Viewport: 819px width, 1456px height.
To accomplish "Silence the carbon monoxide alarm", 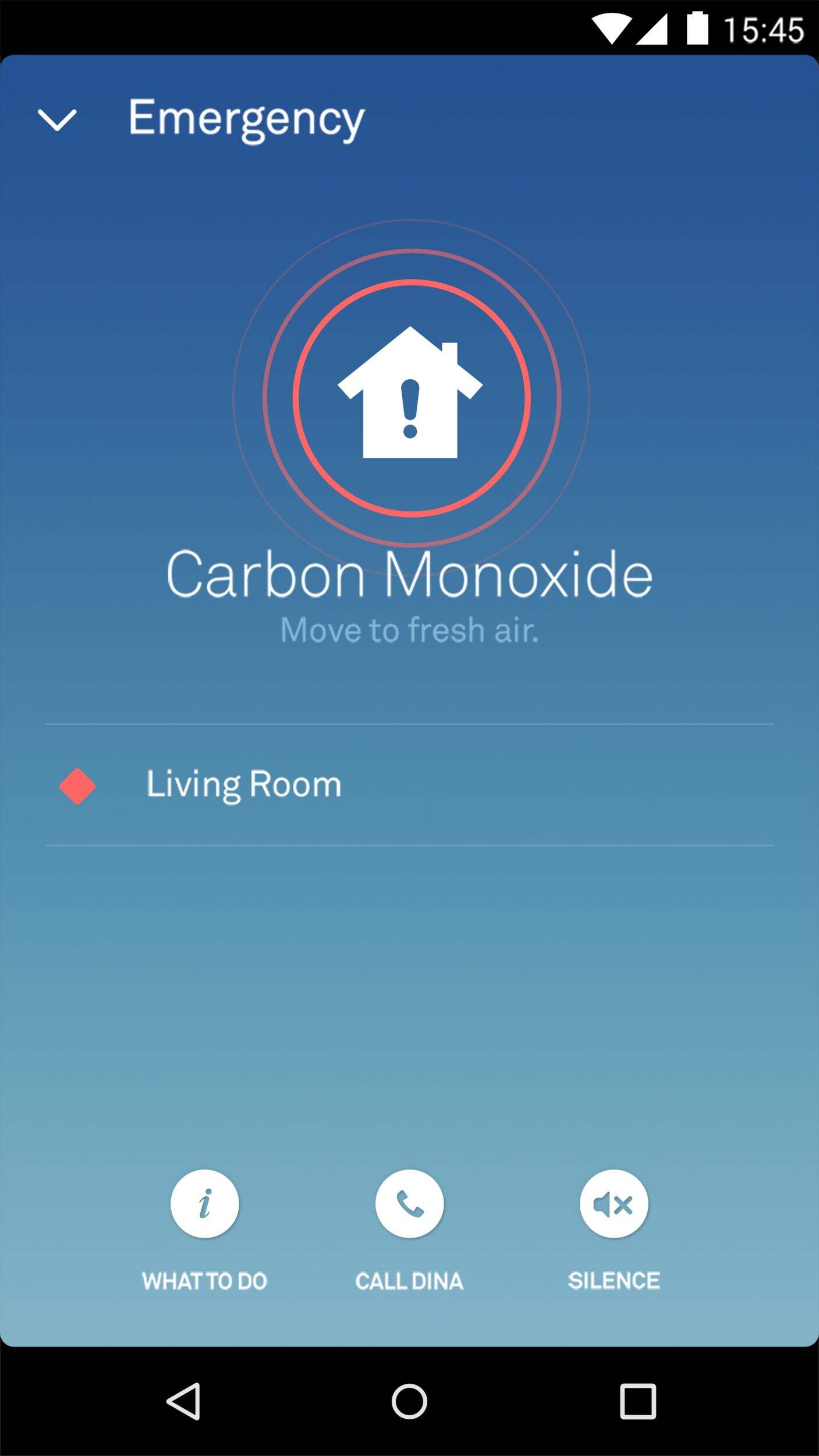I will coord(614,1204).
